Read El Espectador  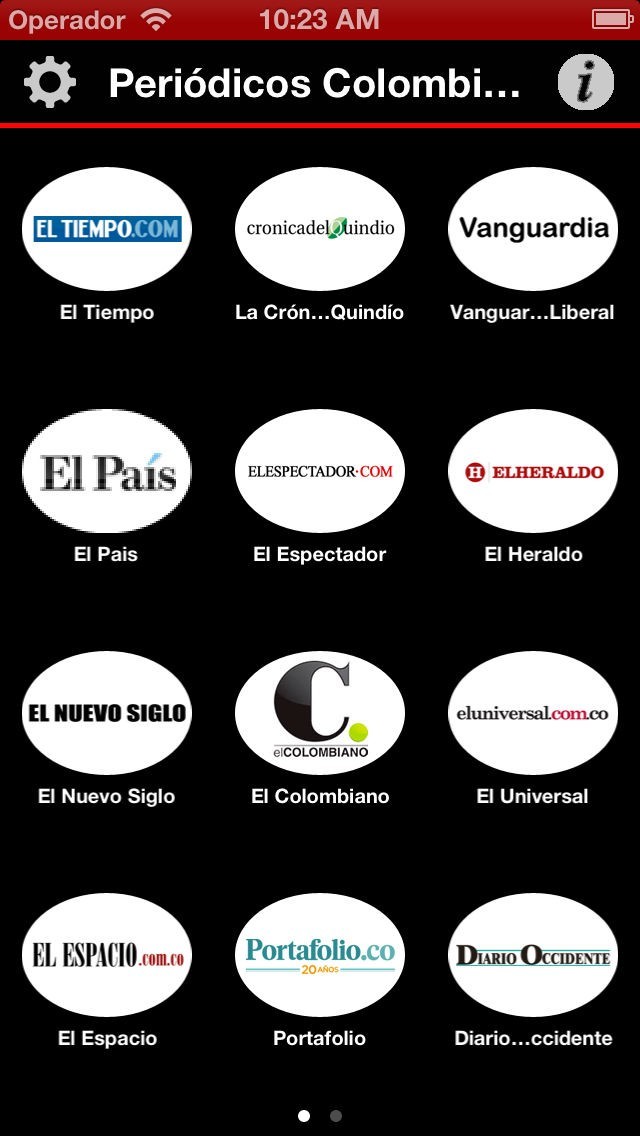[x=320, y=471]
